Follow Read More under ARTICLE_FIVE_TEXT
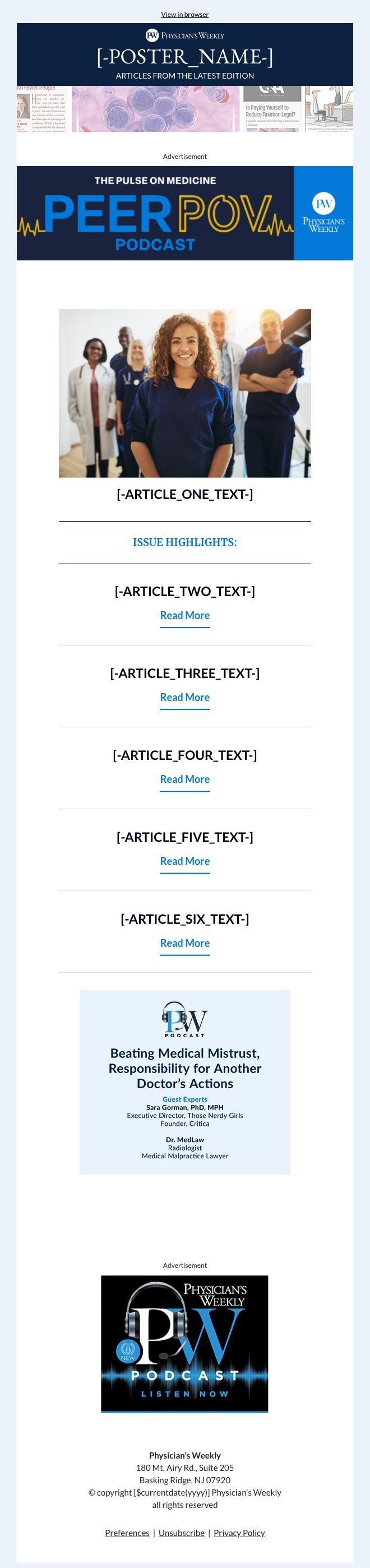 coord(184,861)
